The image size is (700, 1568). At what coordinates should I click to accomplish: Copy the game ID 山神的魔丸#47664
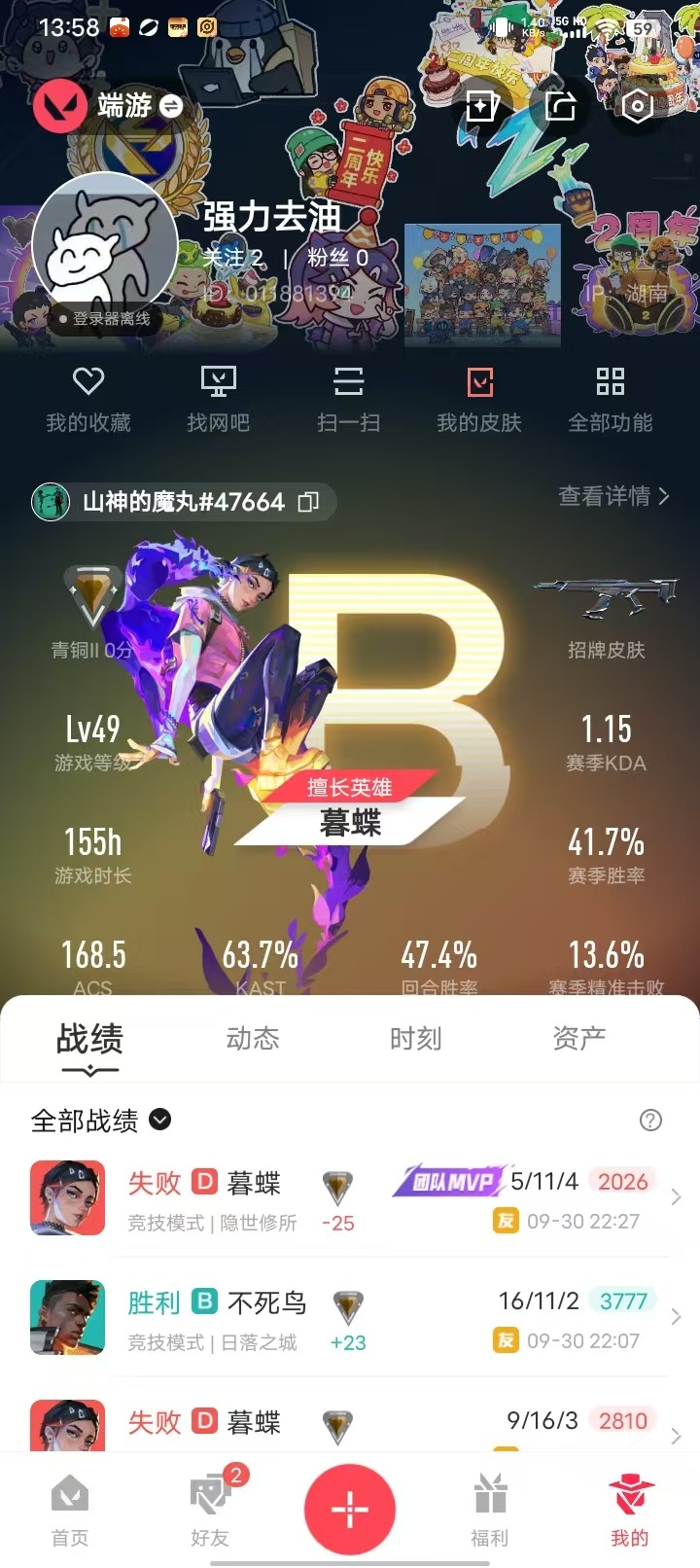(x=308, y=502)
